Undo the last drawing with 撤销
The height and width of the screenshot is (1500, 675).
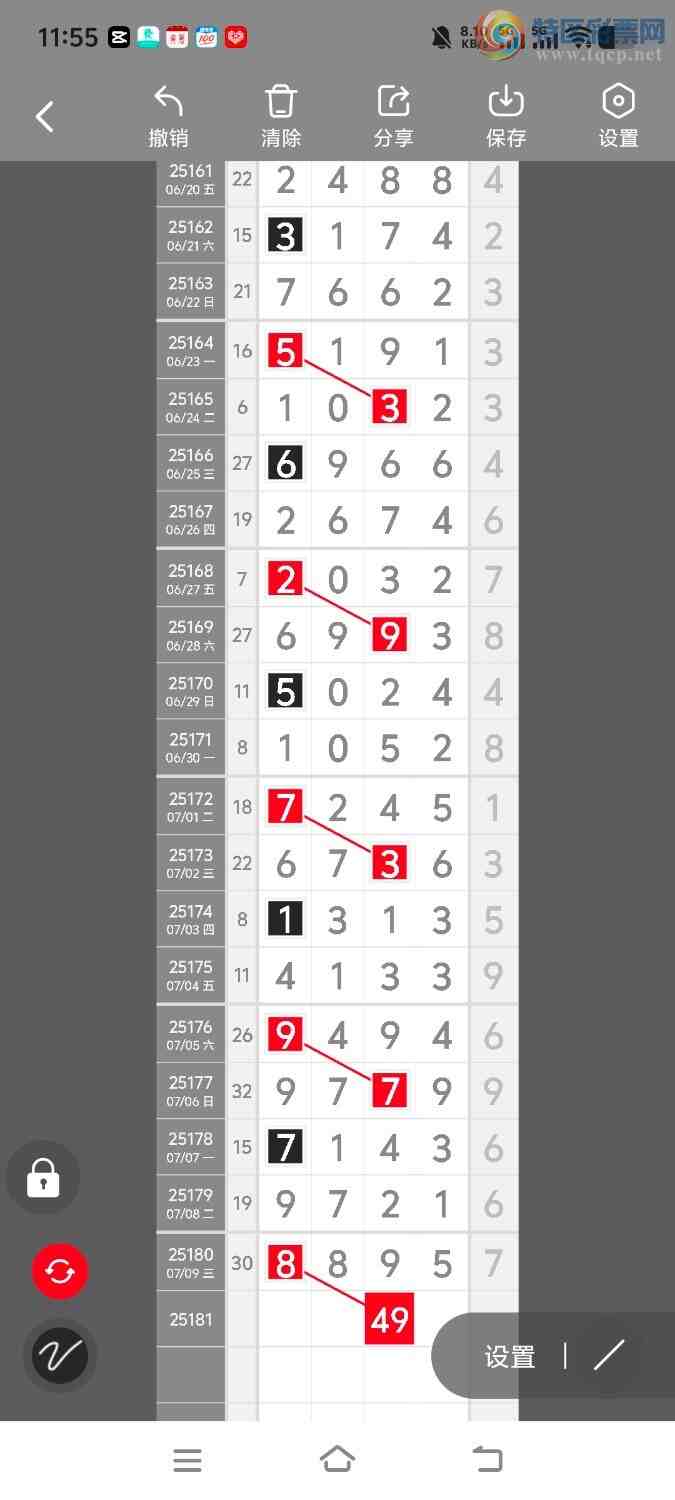point(168,117)
